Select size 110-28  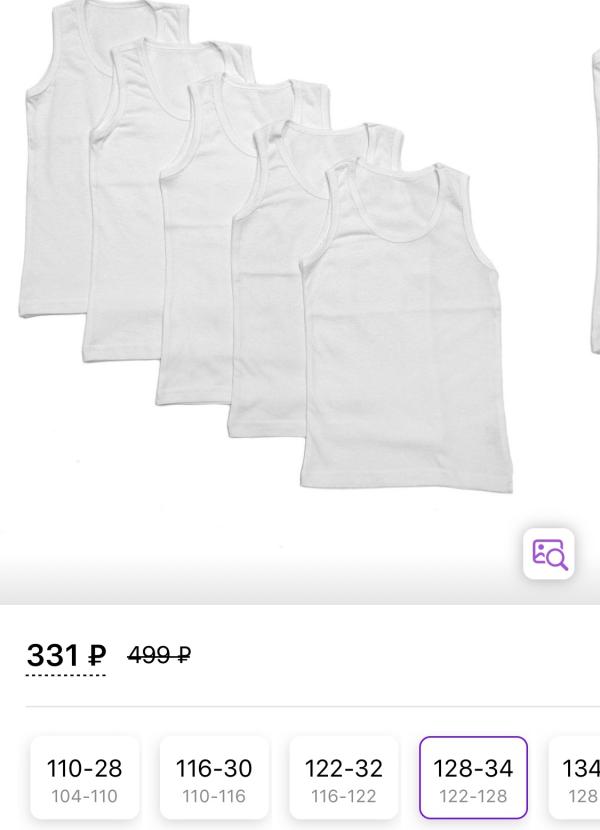85,780
